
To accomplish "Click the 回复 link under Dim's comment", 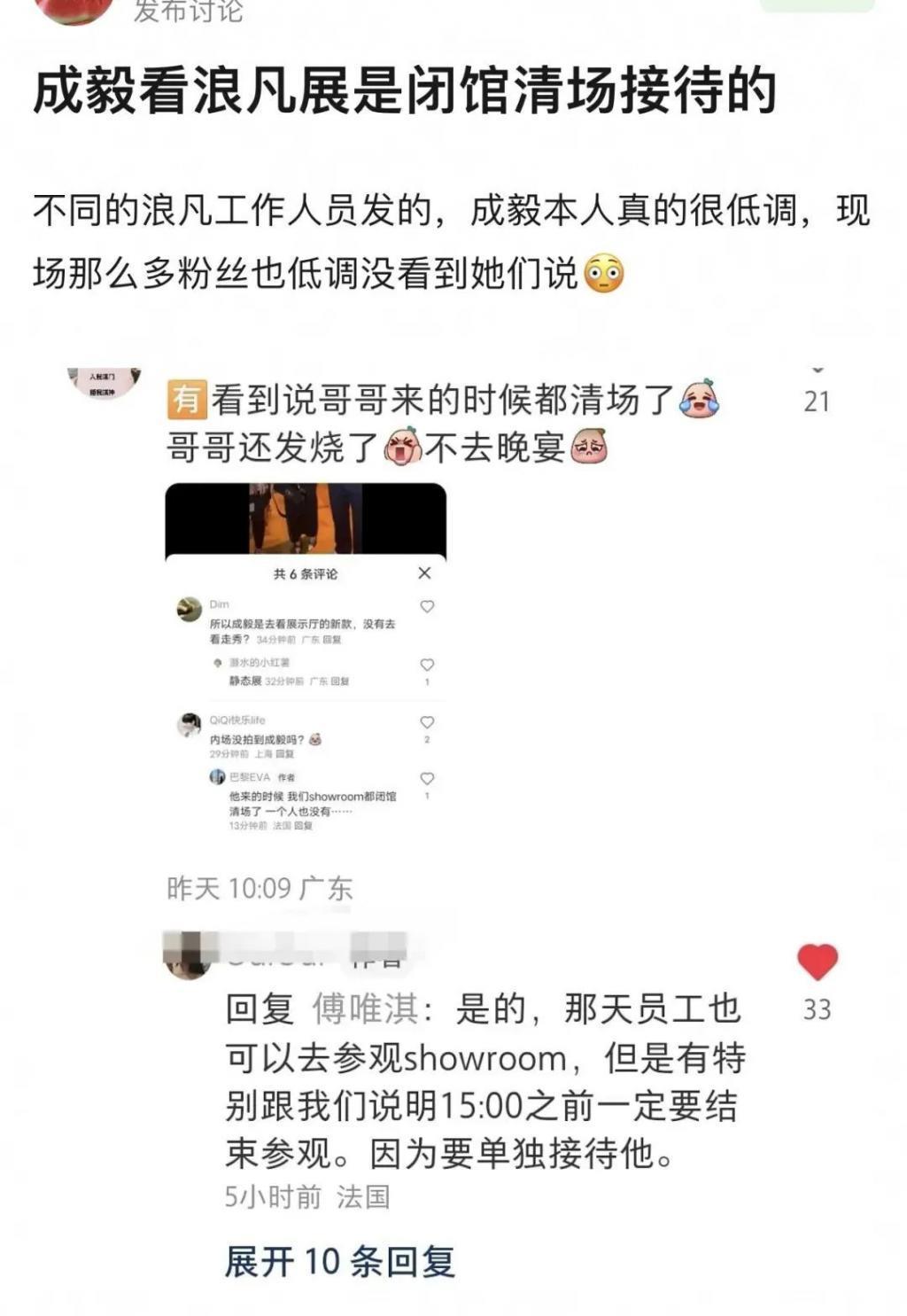I will coord(330,638).
